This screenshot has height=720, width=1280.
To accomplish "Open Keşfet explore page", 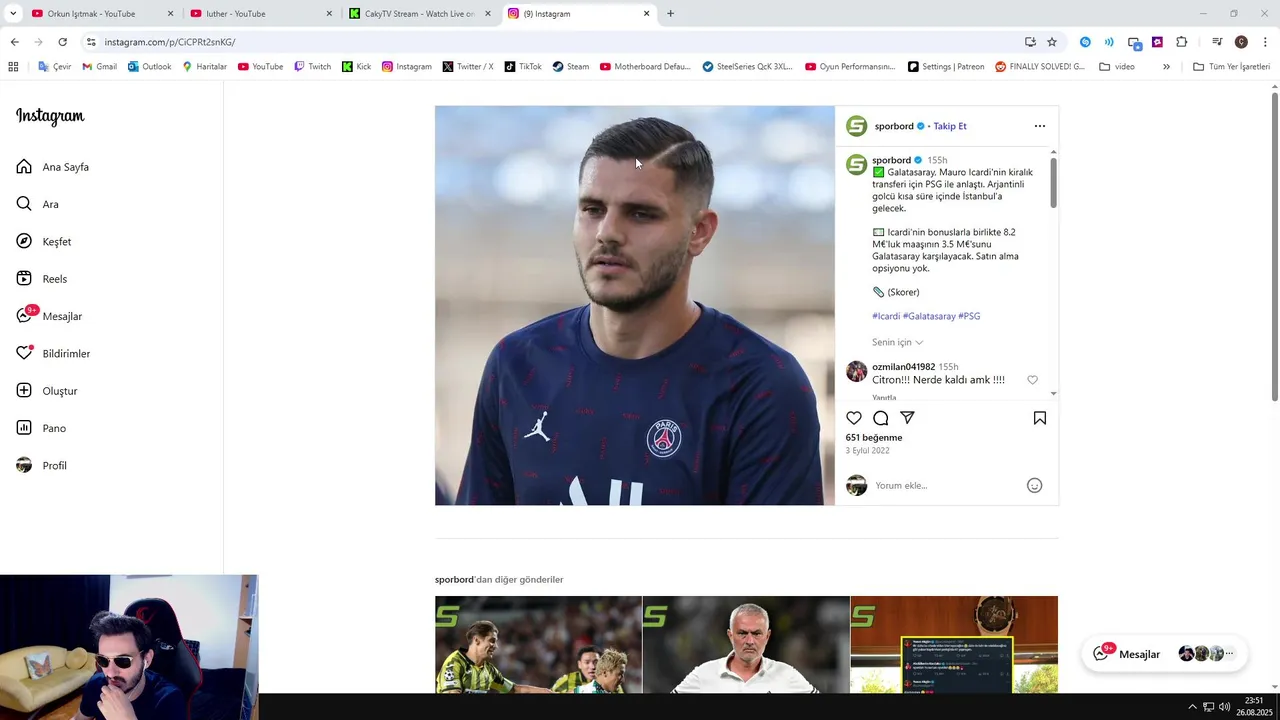I will point(56,242).
